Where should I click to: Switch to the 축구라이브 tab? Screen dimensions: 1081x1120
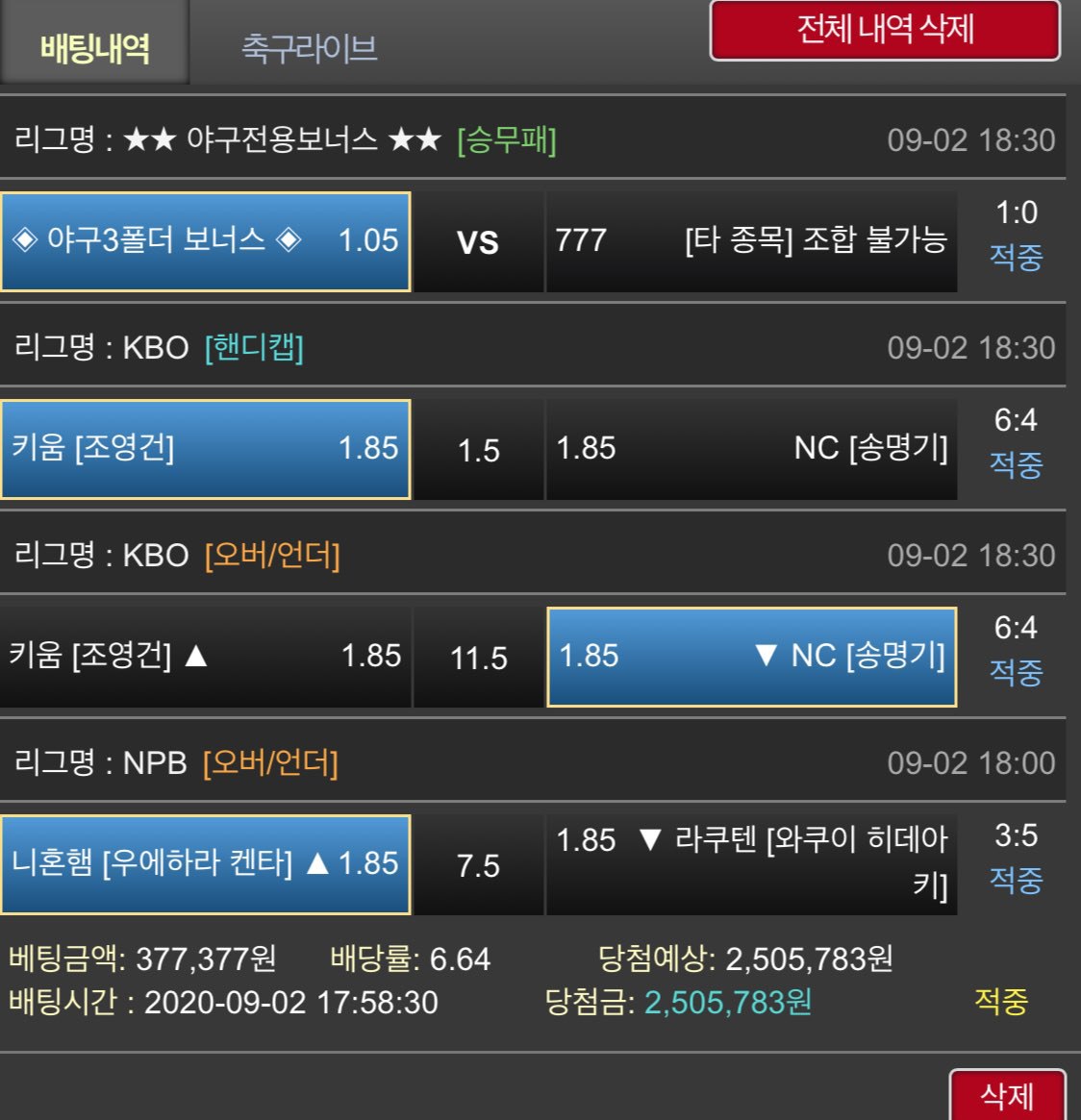[309, 47]
